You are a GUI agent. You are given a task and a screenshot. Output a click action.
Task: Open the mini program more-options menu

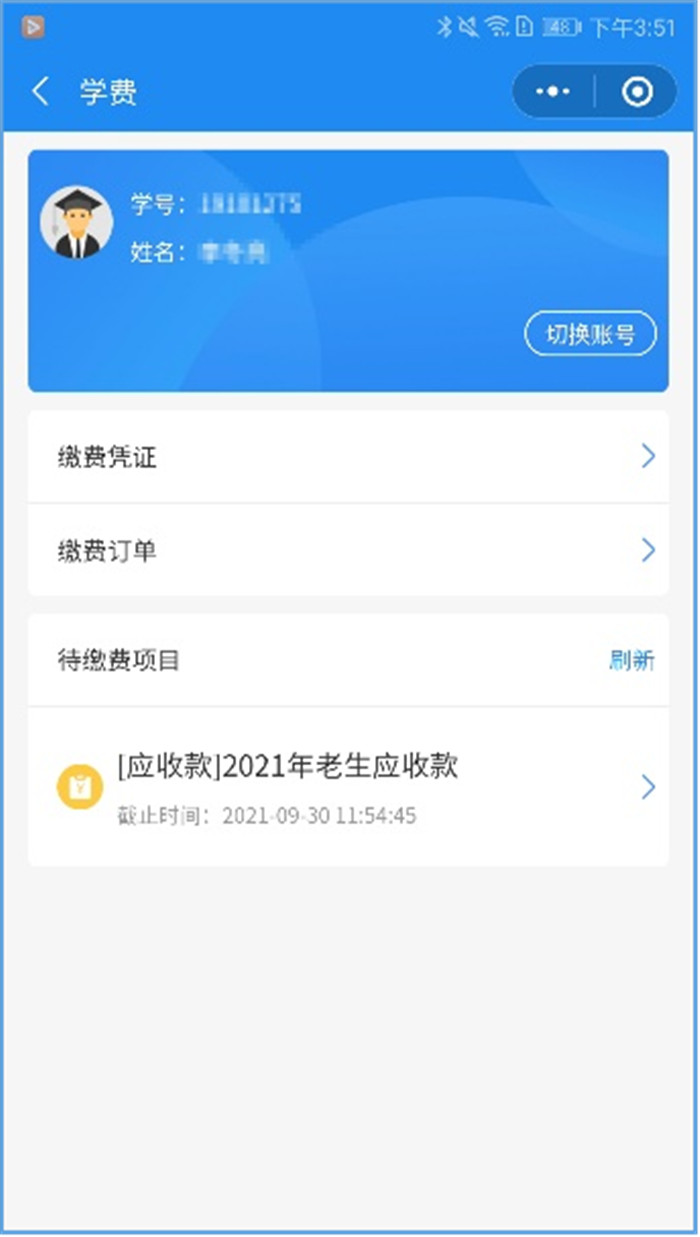[x=553, y=92]
